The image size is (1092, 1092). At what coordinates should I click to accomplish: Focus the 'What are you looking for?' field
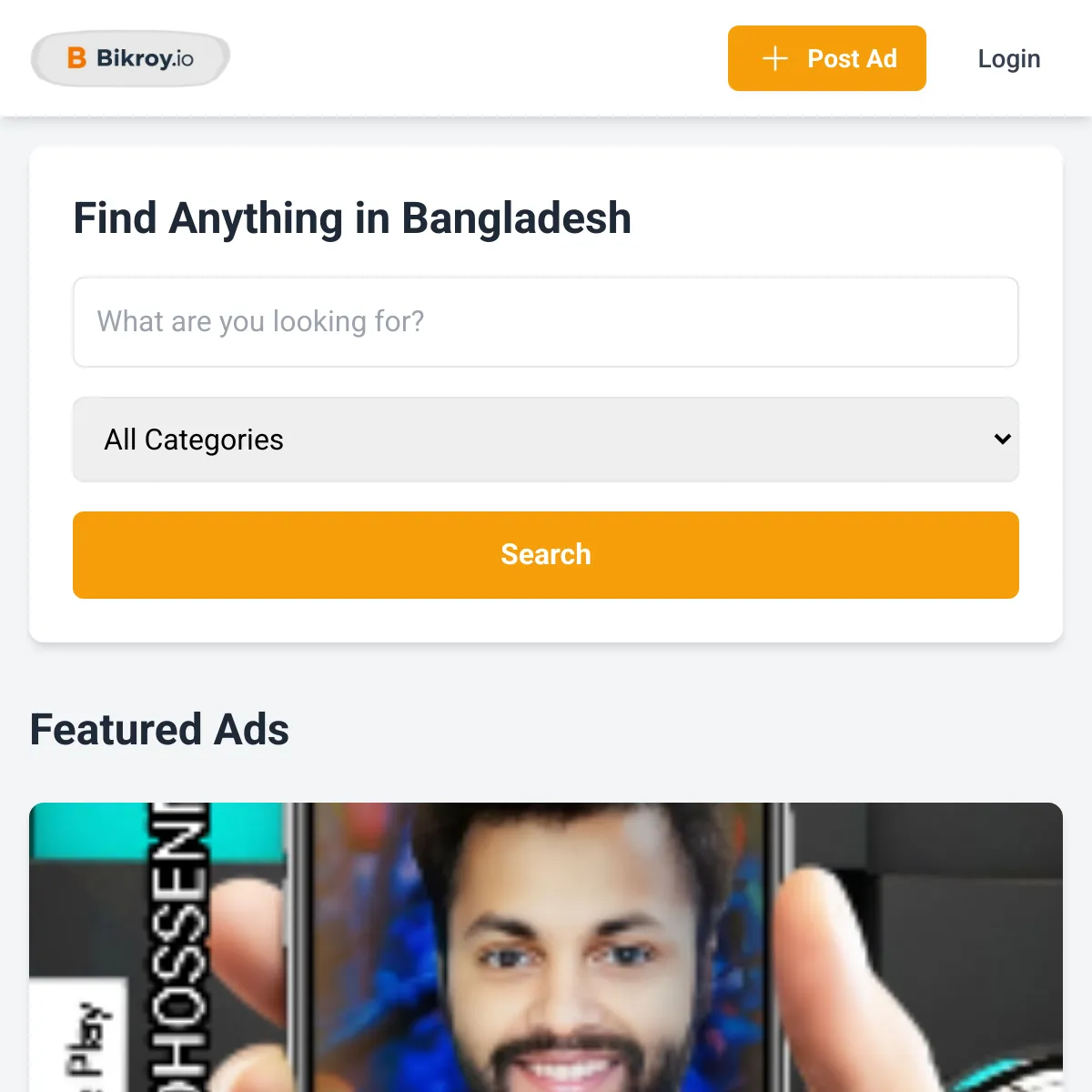[546, 322]
